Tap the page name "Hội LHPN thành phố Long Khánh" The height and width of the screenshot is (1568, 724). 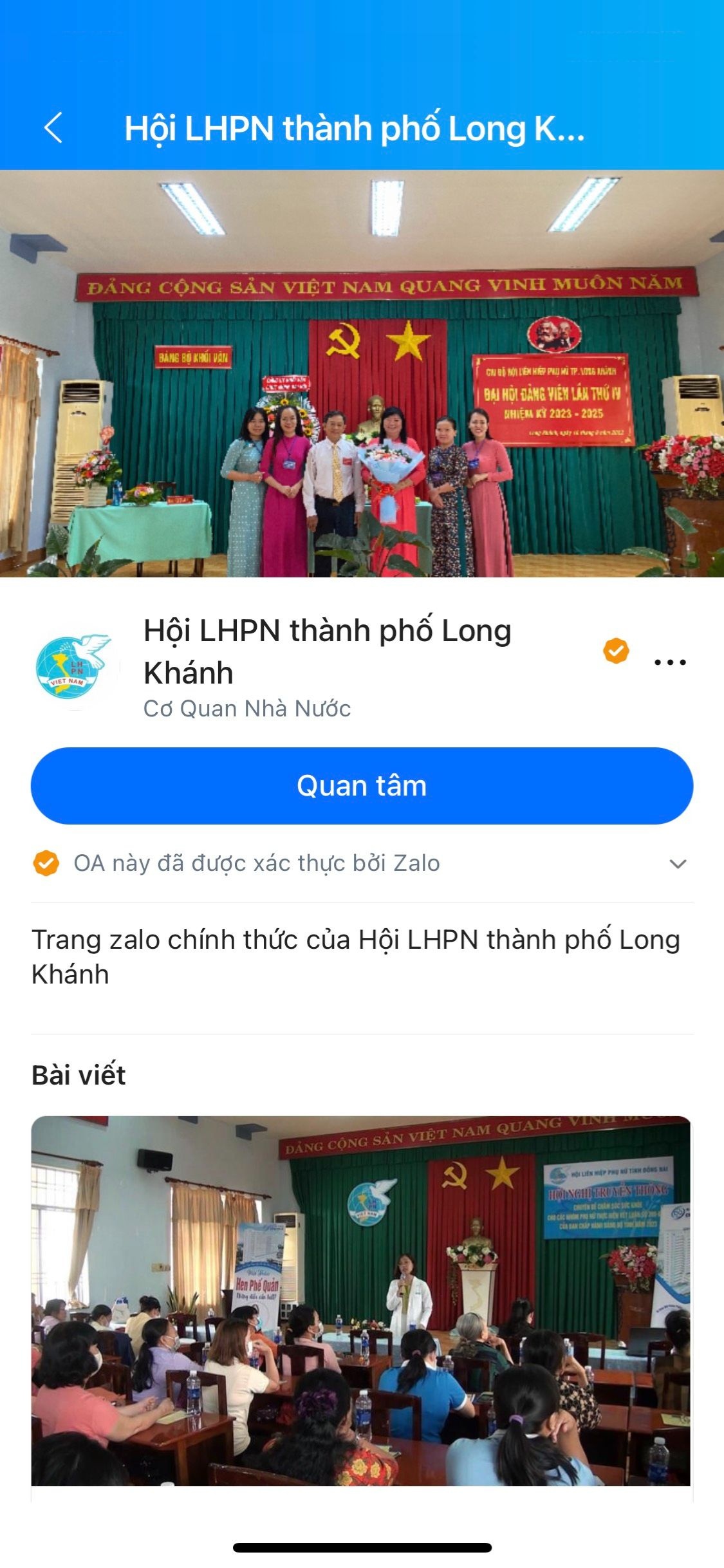click(327, 650)
